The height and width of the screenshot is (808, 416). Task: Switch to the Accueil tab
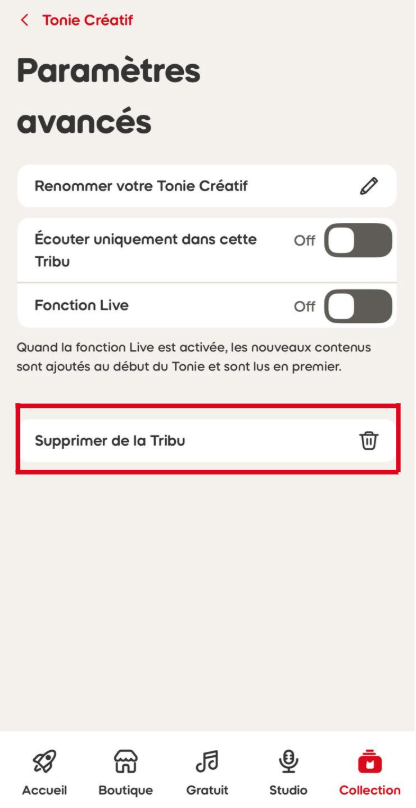(x=44, y=771)
